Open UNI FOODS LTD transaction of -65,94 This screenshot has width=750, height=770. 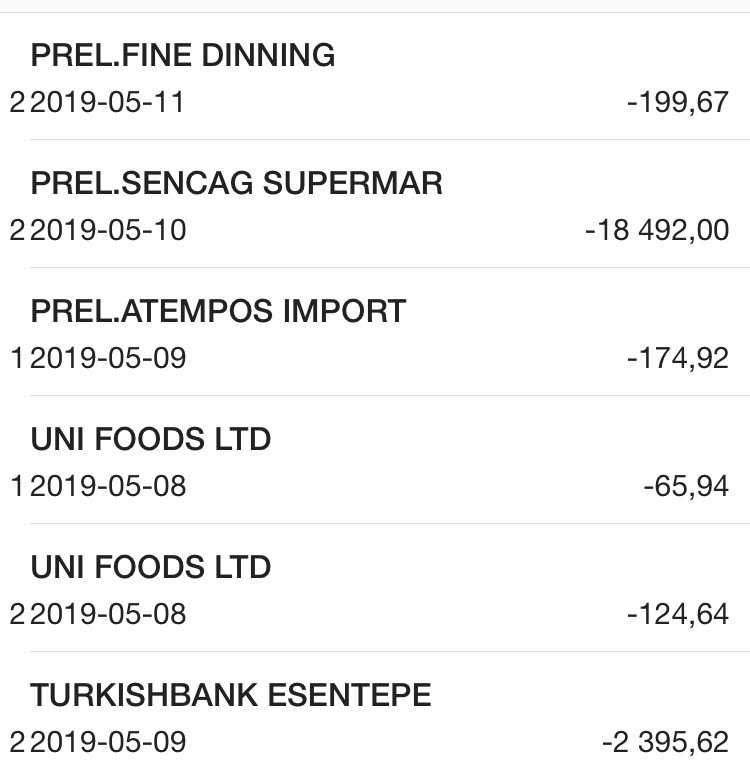click(x=375, y=462)
